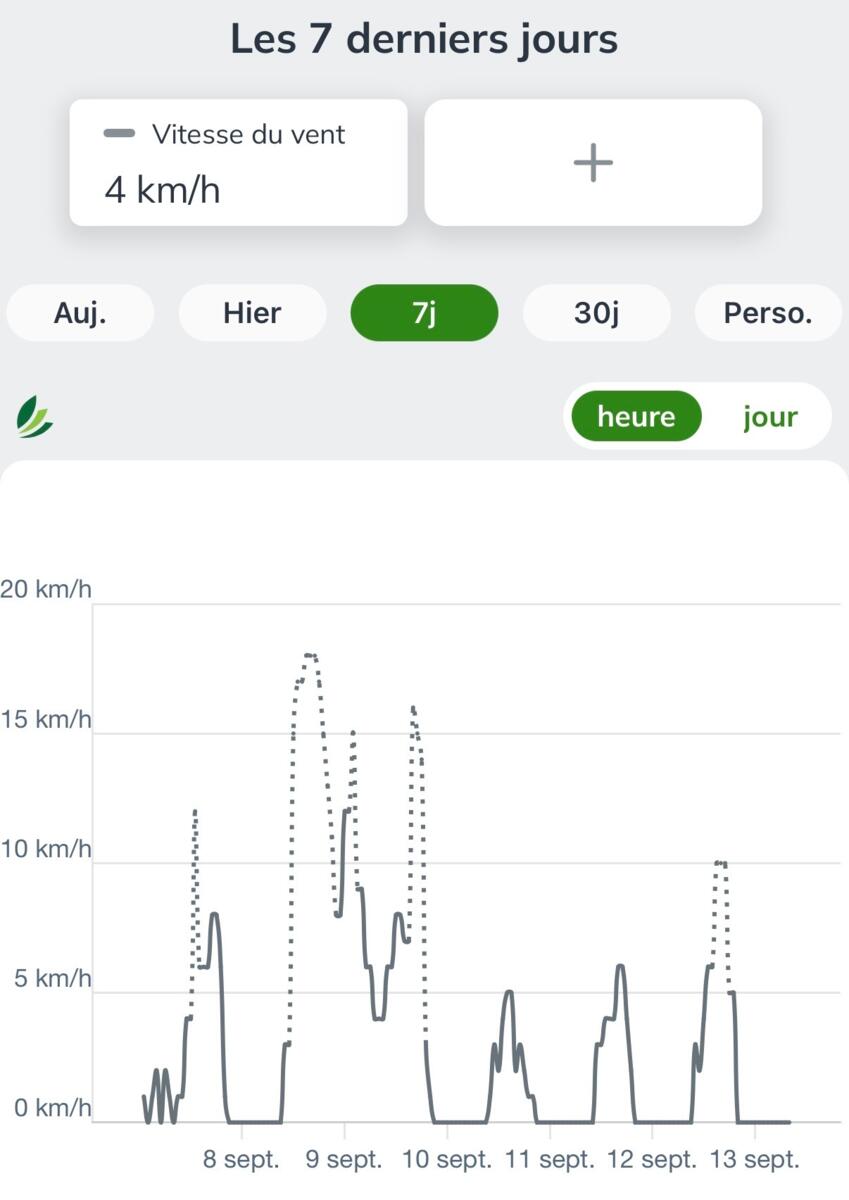Show the last 30j of data
849x1200 pixels.
tap(596, 313)
